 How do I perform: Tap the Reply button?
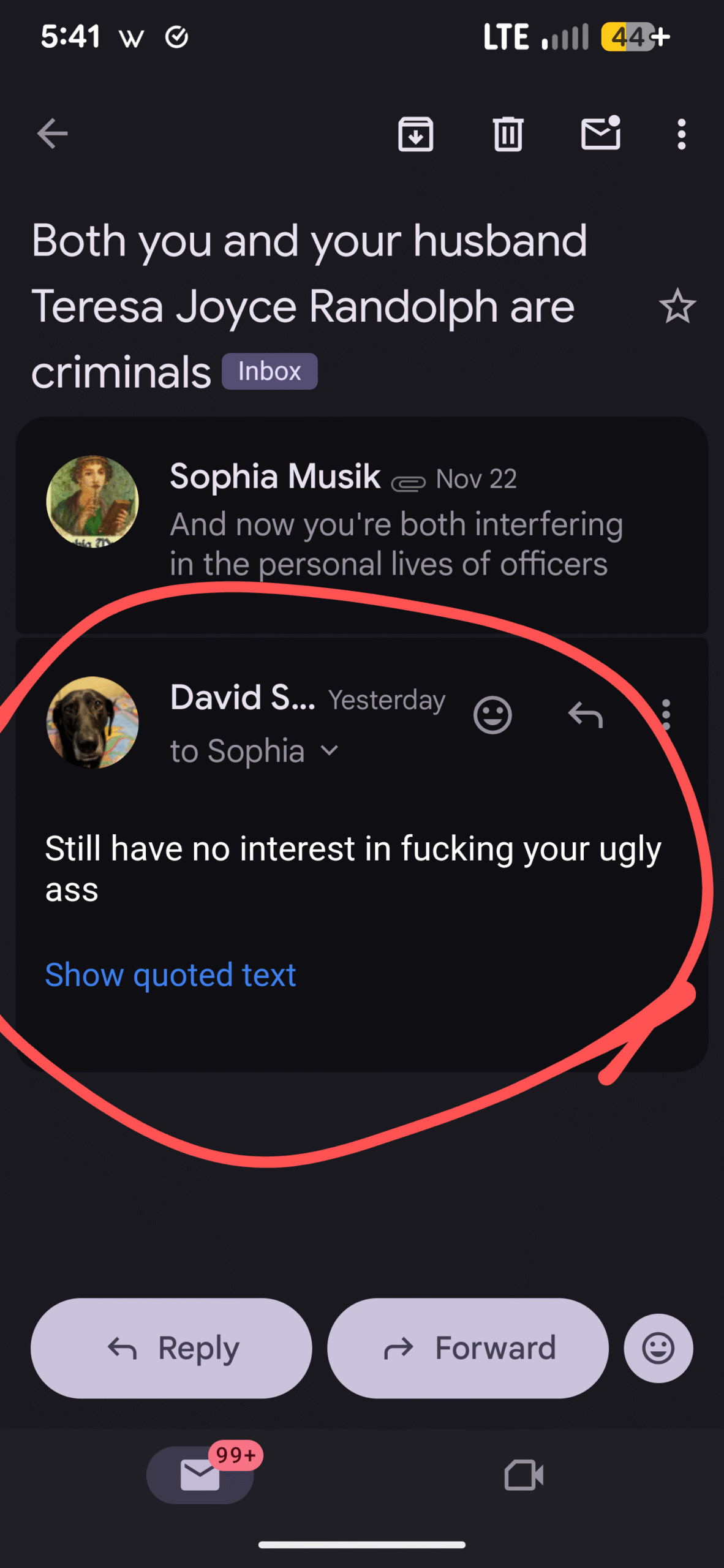point(172,1348)
